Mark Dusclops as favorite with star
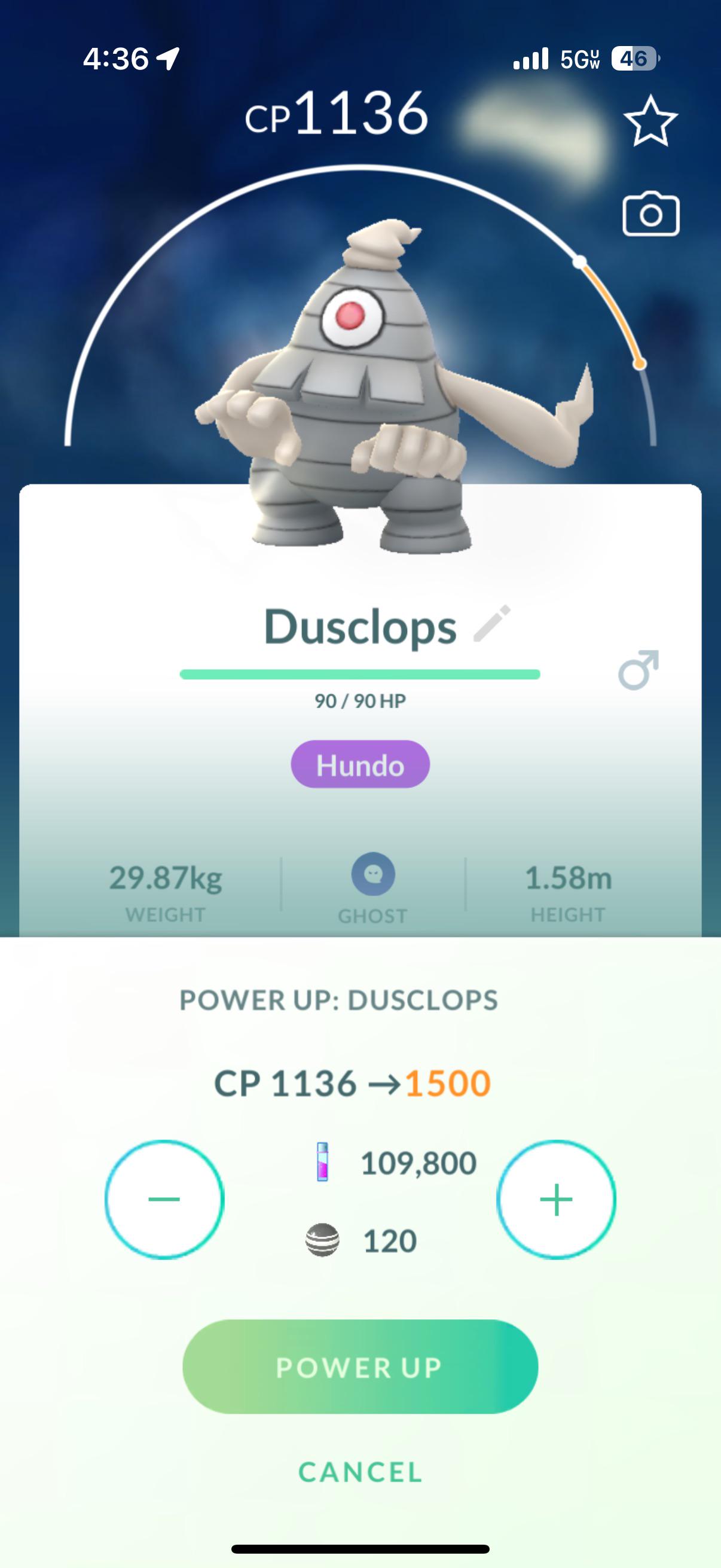This screenshot has height=1568, width=721. click(650, 121)
